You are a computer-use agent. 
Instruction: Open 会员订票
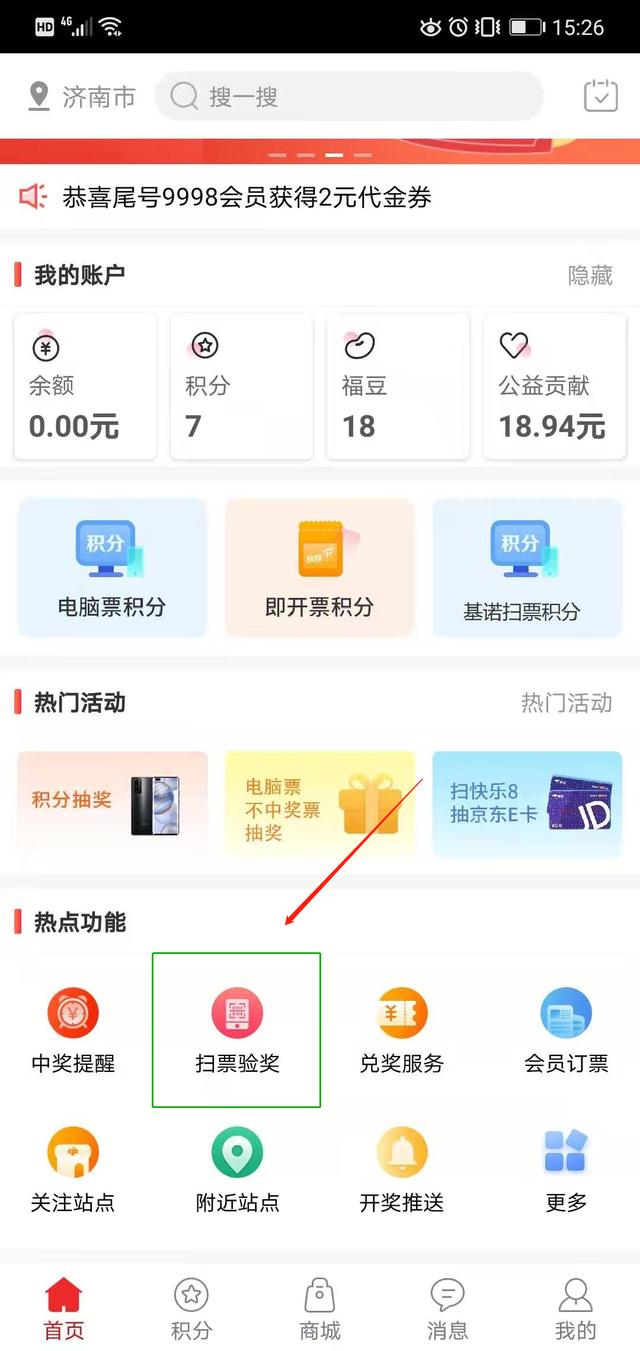[566, 1030]
